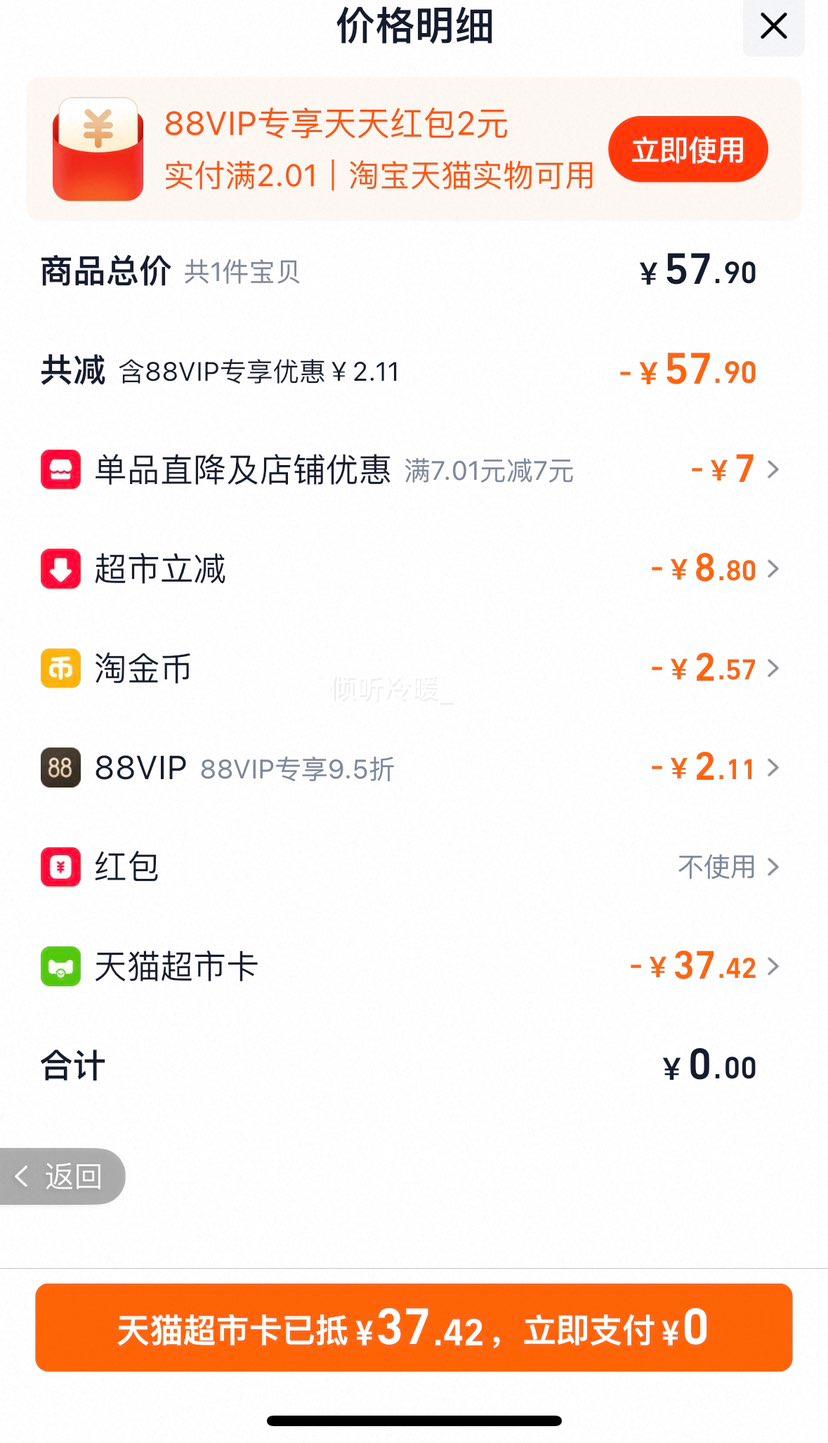Toggle off the 天猫超市卡 deduction
This screenshot has width=828, height=1443.
click(x=771, y=966)
